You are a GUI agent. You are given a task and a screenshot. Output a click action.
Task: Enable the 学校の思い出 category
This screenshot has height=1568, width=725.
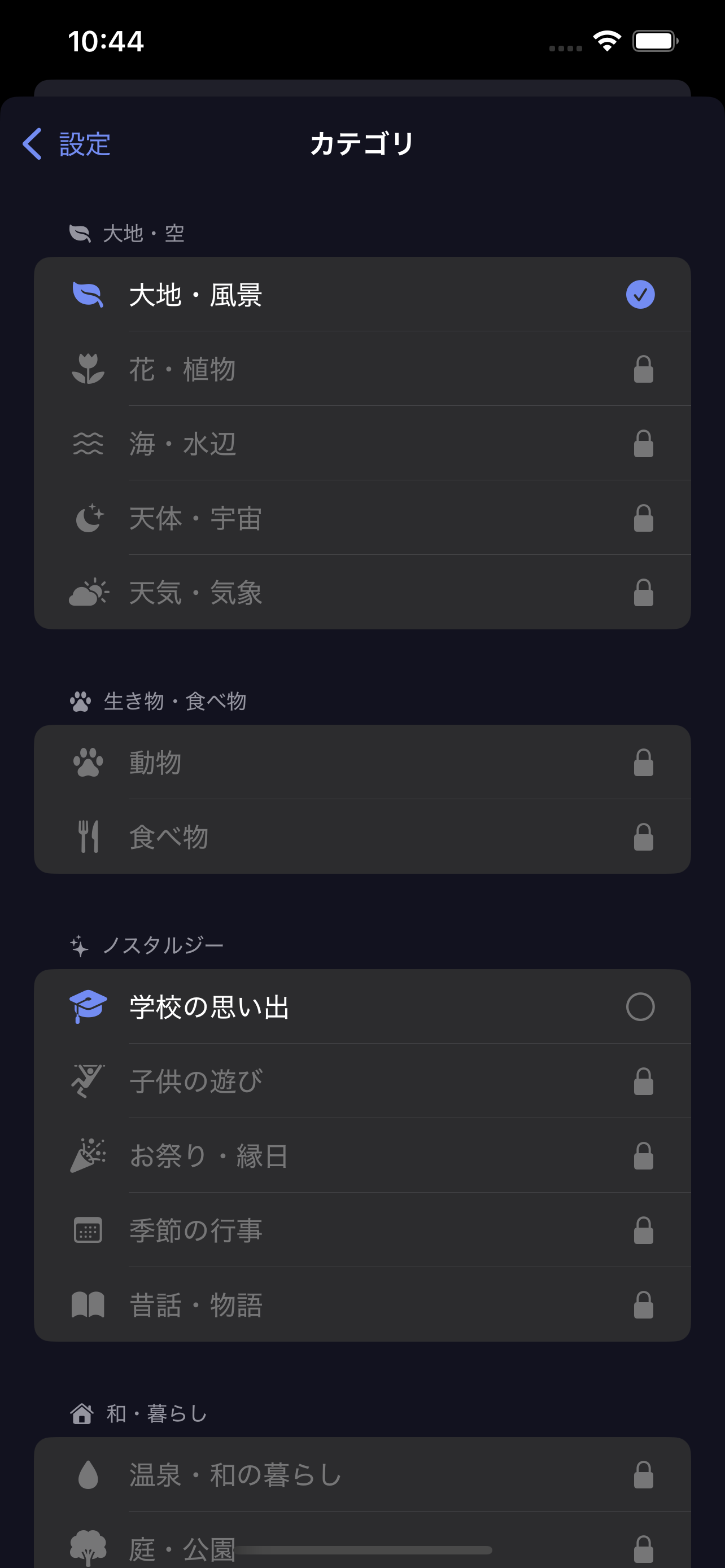(x=362, y=1007)
